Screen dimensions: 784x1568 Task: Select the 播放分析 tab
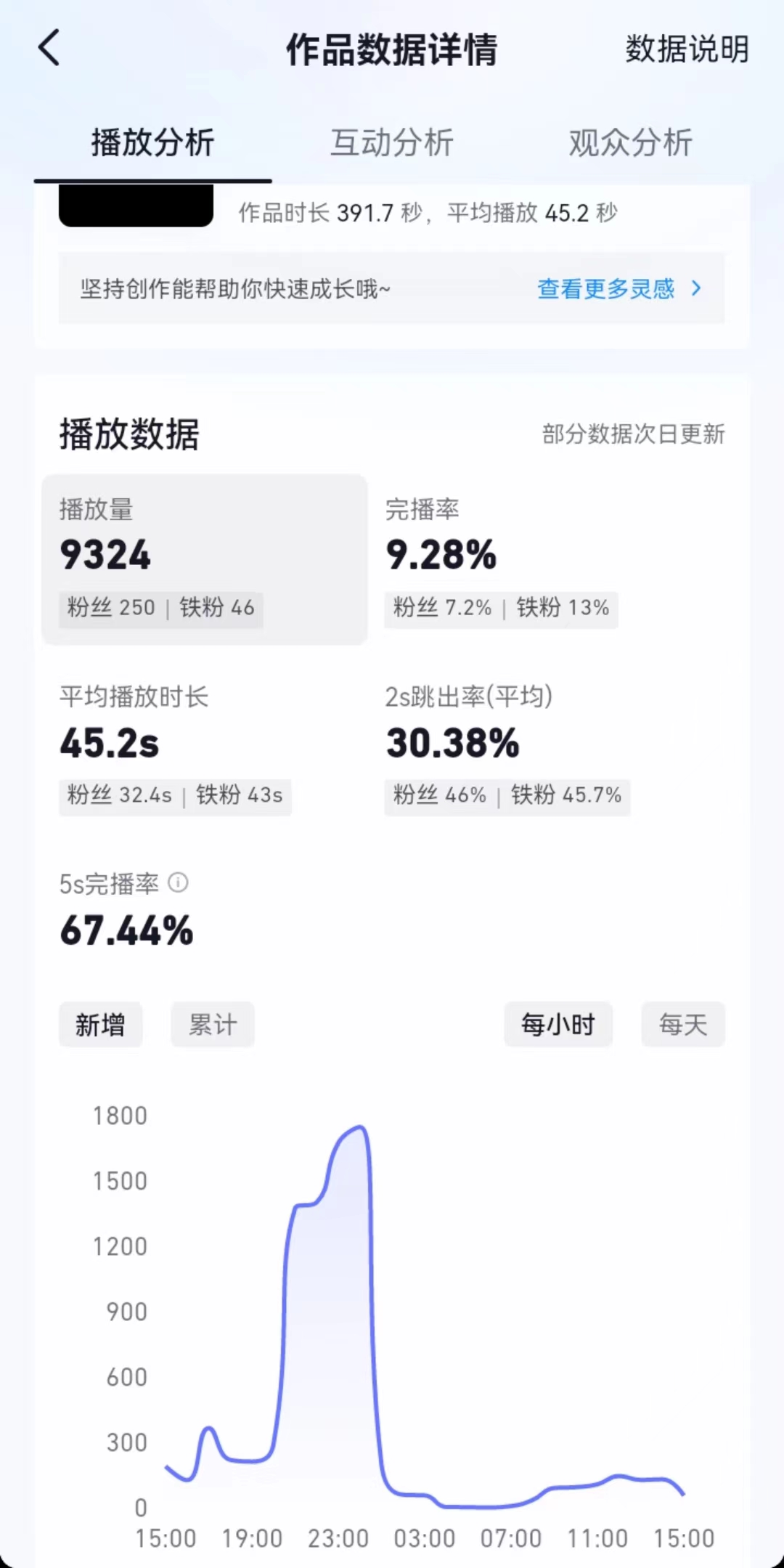coord(152,142)
